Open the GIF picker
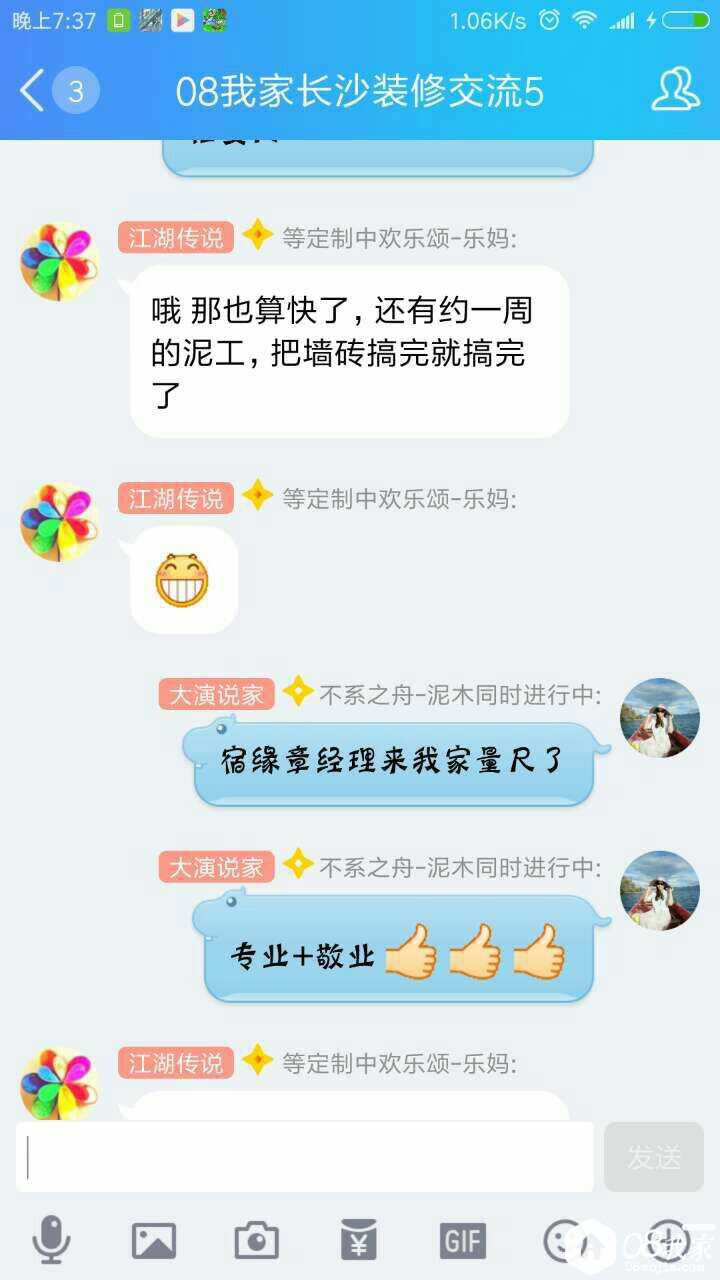720x1280 pixels. [462, 1241]
